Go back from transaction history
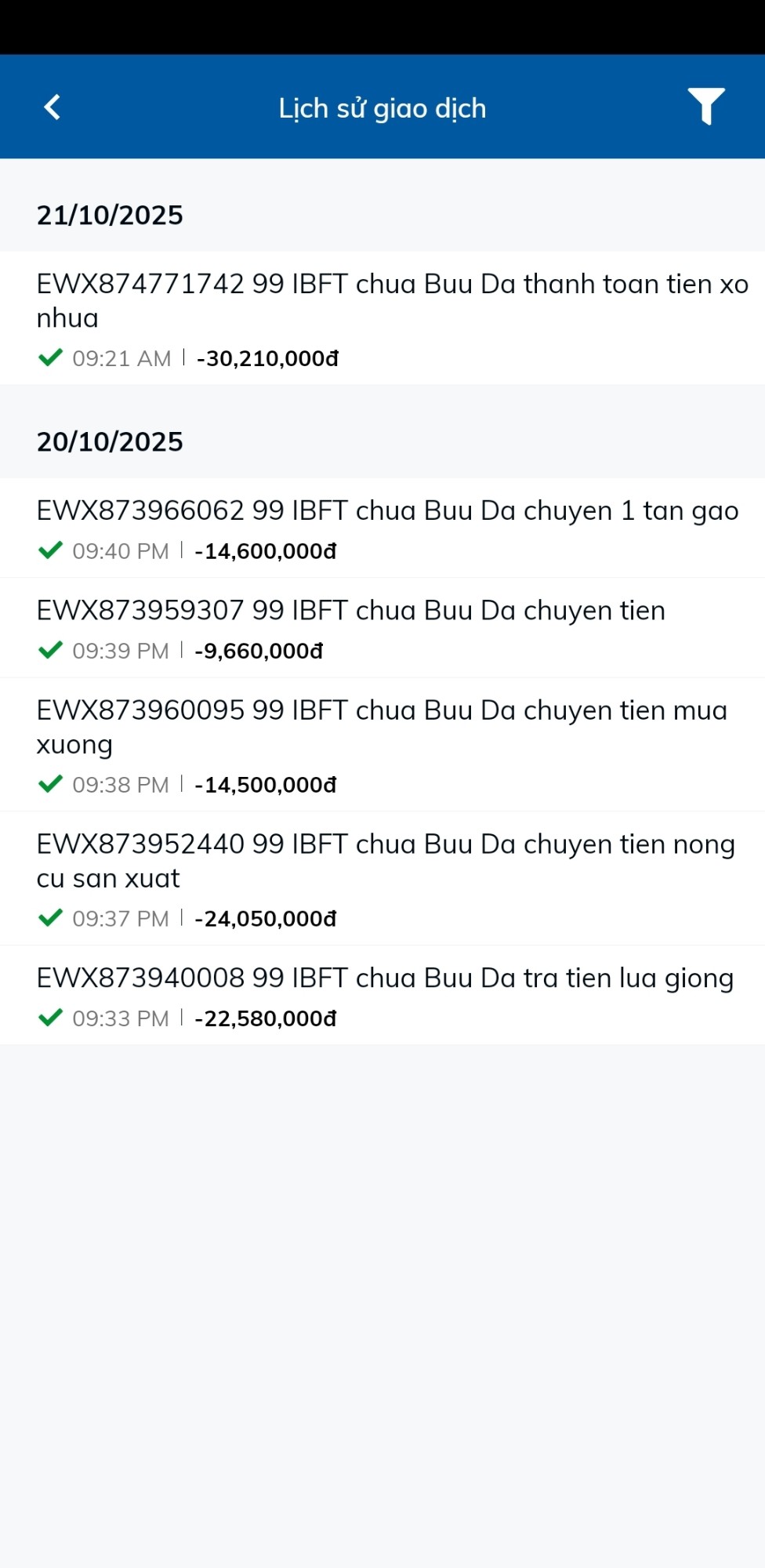Viewport: 765px width, 1568px height. tap(53, 107)
